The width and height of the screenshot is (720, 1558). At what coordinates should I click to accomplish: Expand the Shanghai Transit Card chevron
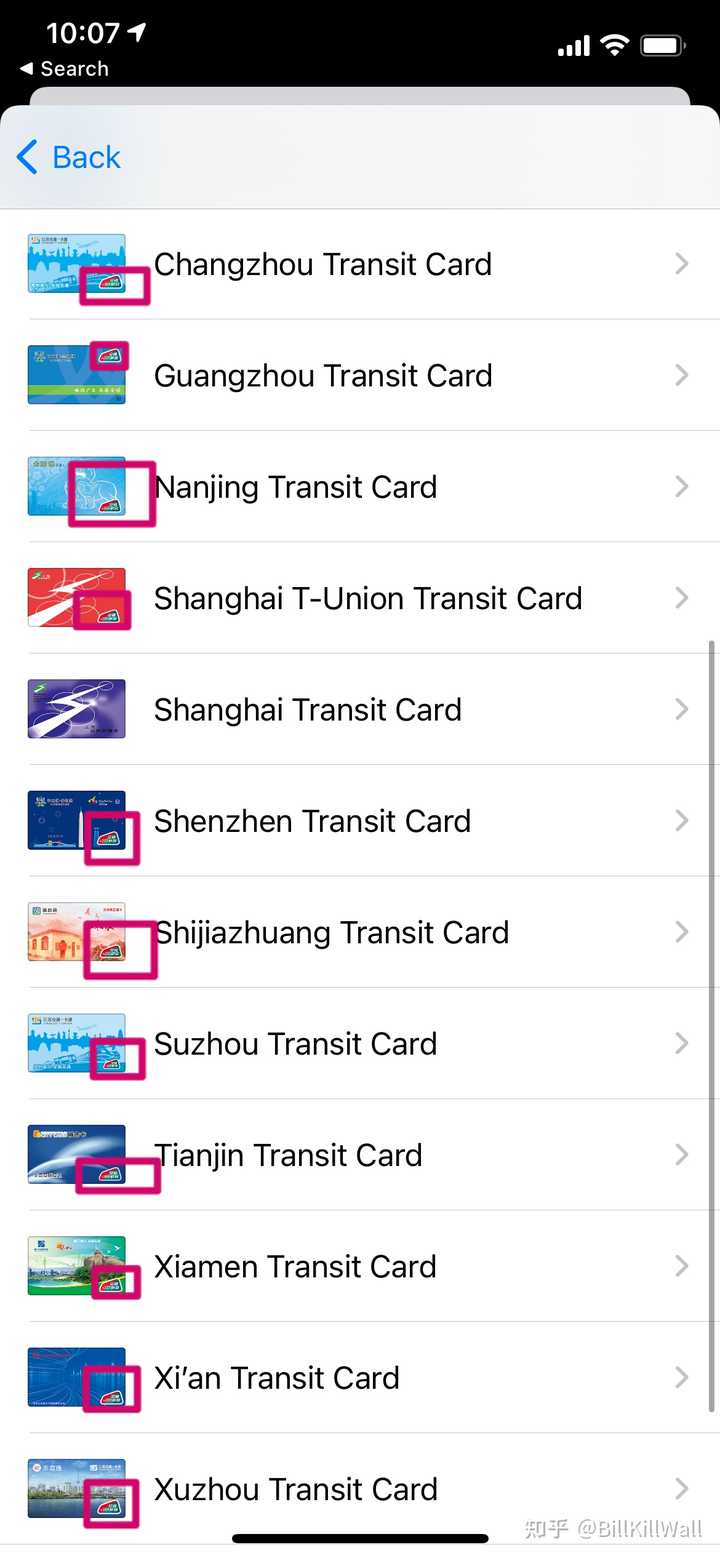683,709
